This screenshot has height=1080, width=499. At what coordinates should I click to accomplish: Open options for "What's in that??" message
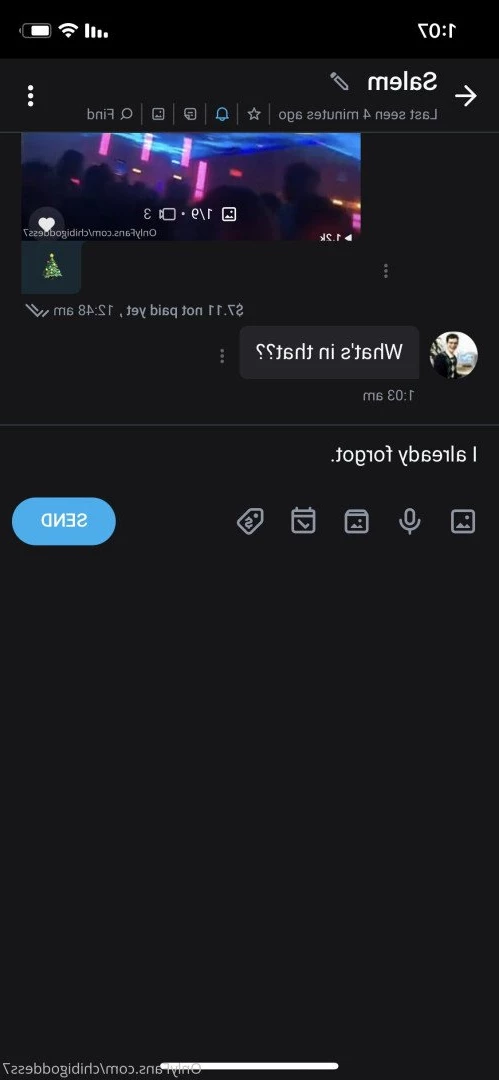pyautogui.click(x=222, y=355)
